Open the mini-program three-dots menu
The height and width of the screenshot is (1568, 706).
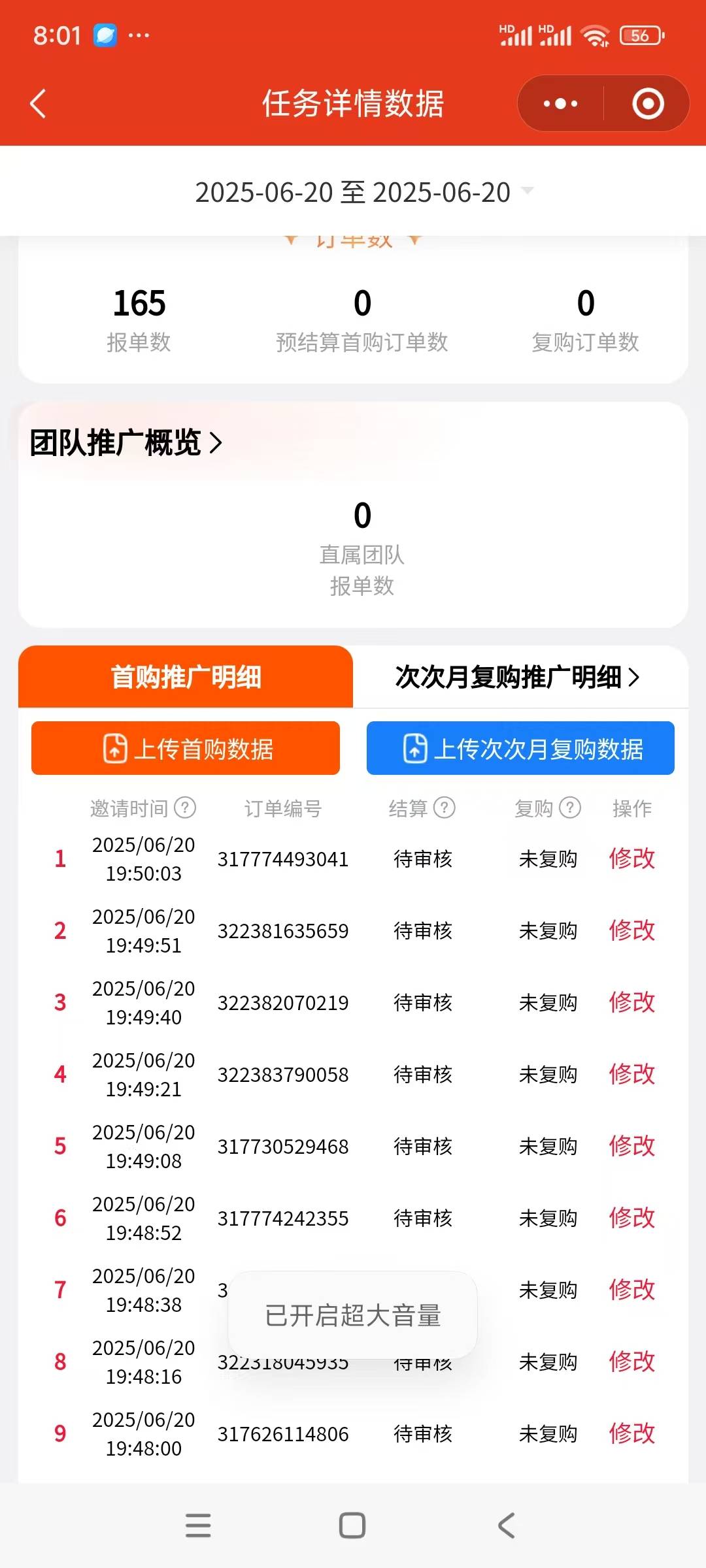click(560, 104)
